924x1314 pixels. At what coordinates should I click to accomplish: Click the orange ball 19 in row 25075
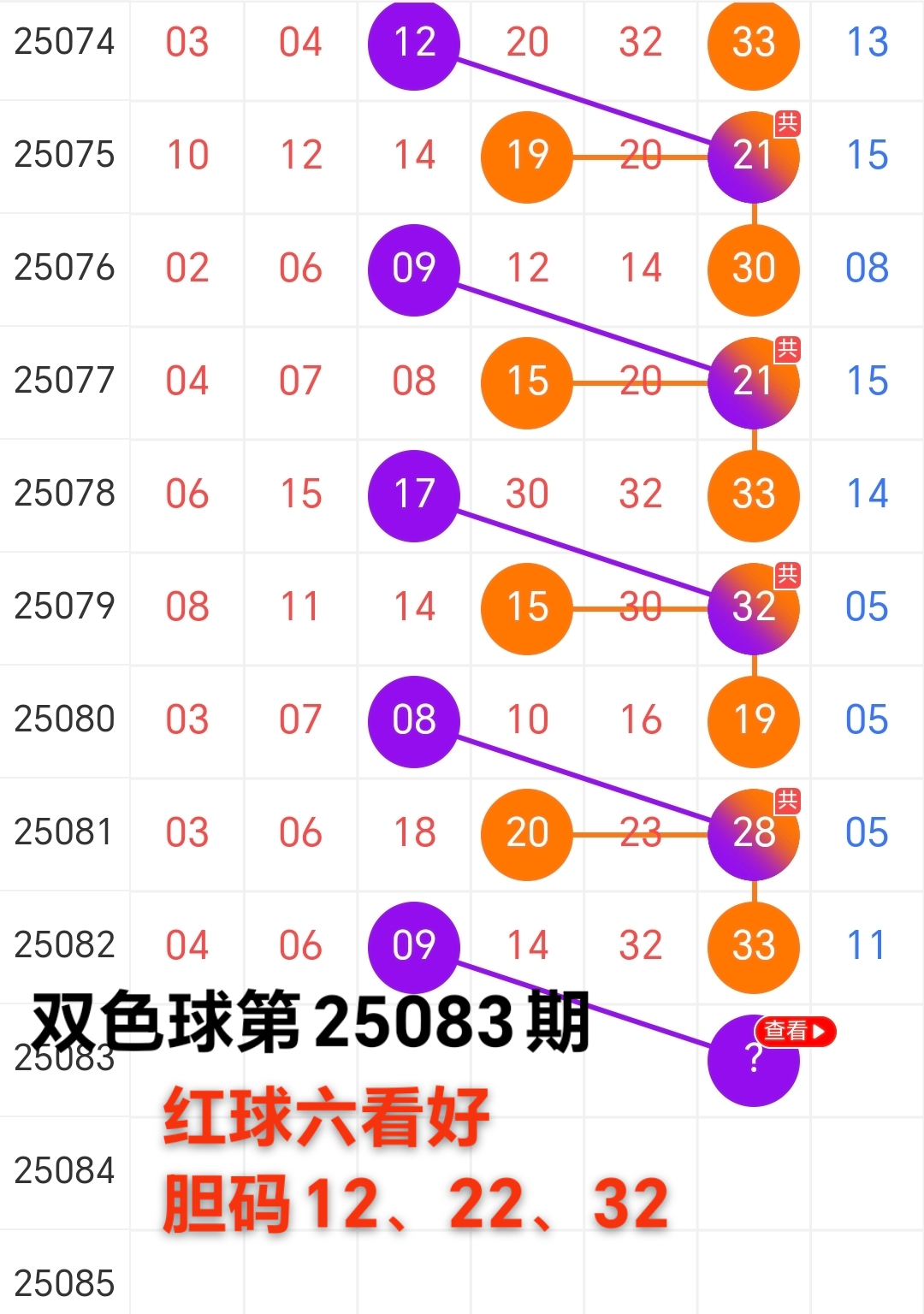click(x=527, y=157)
